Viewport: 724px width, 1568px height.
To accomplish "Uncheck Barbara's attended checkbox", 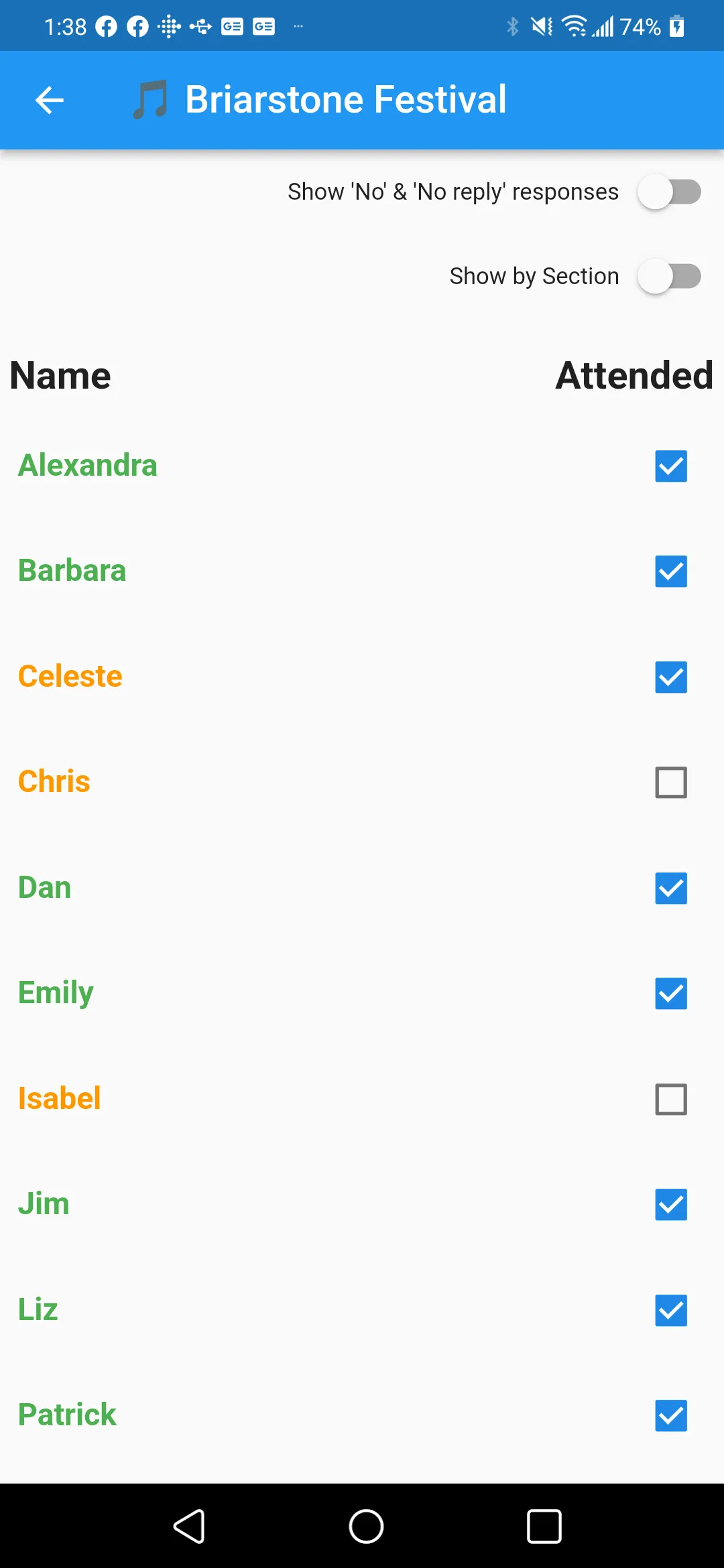I will point(670,572).
